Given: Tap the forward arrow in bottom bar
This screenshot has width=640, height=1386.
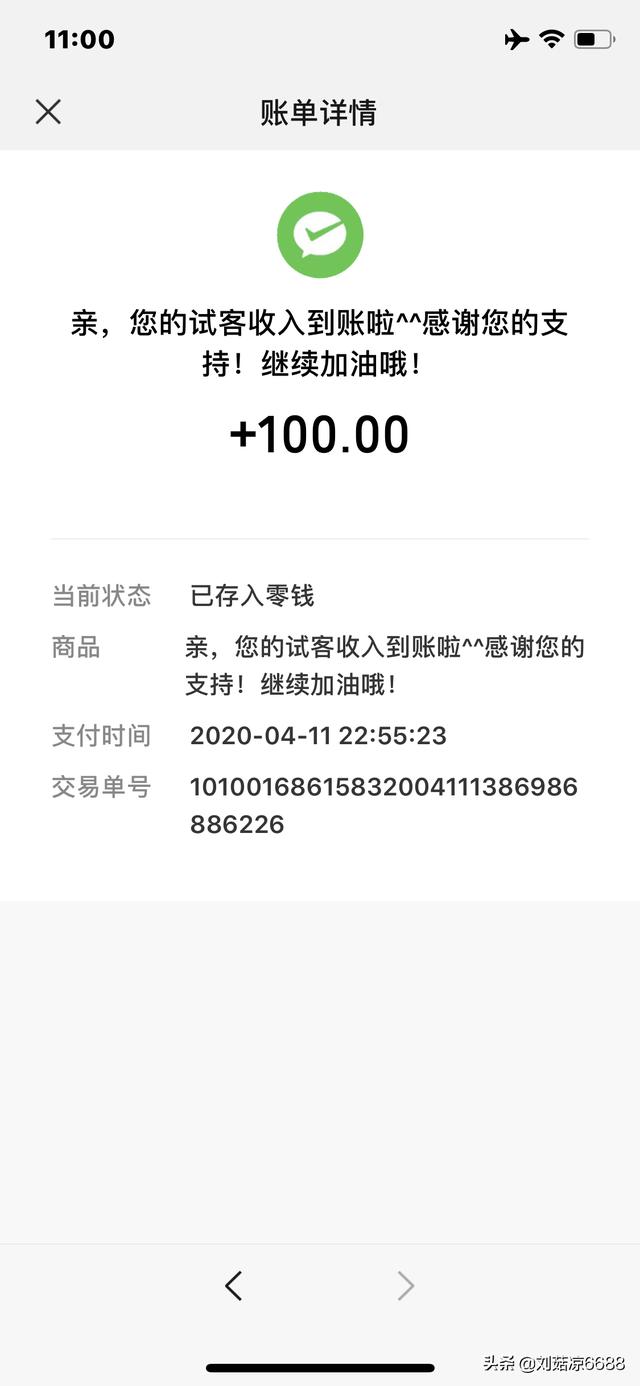Looking at the screenshot, I should point(405,1286).
